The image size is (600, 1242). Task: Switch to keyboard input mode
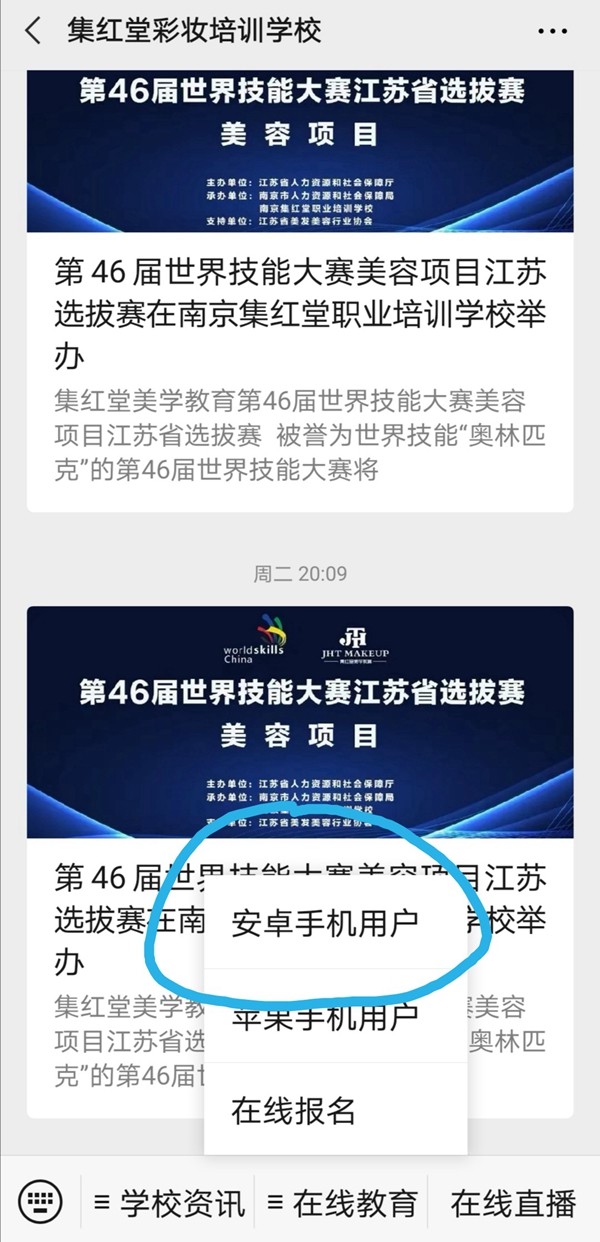[41, 1201]
